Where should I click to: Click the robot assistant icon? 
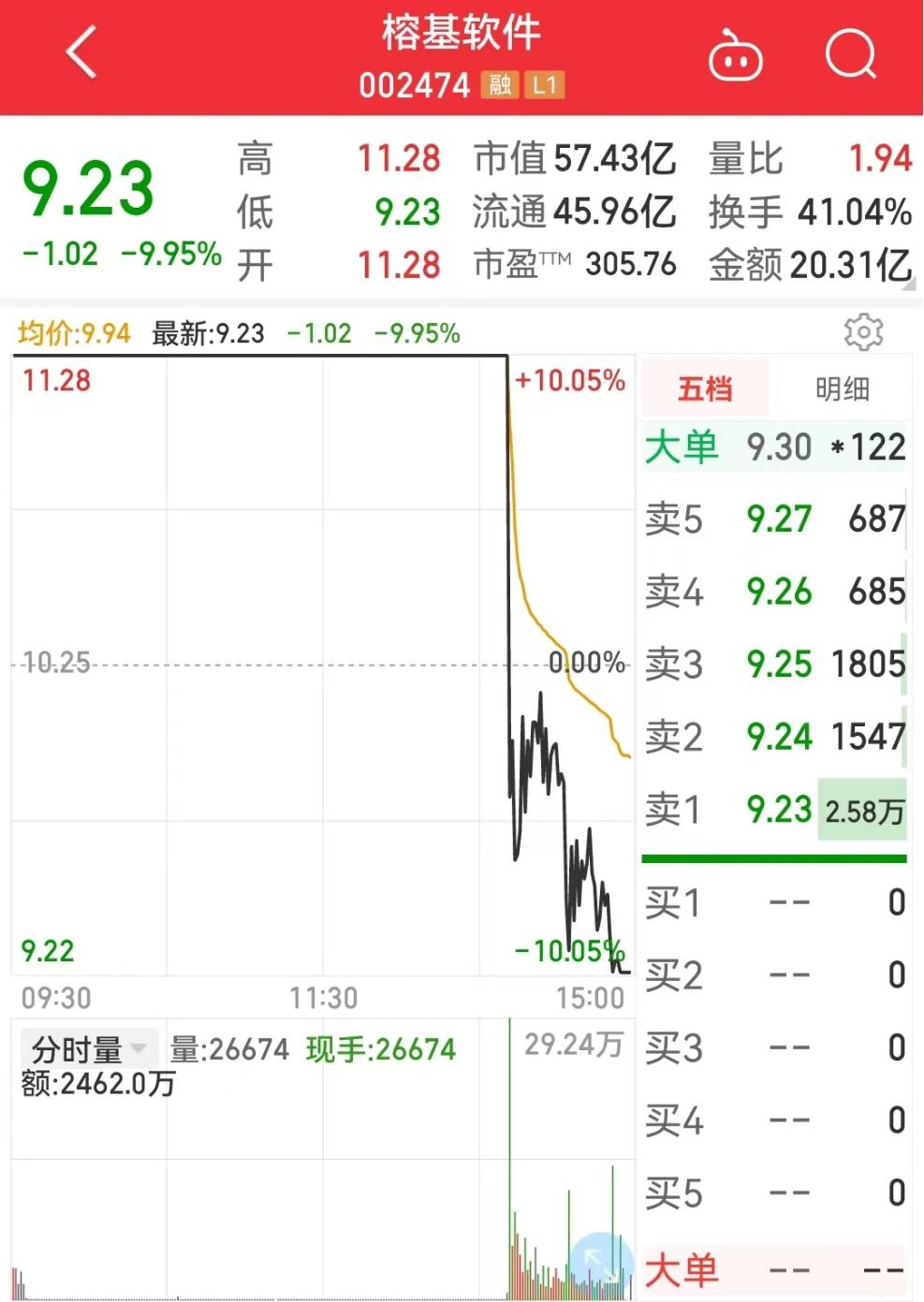coord(736,54)
